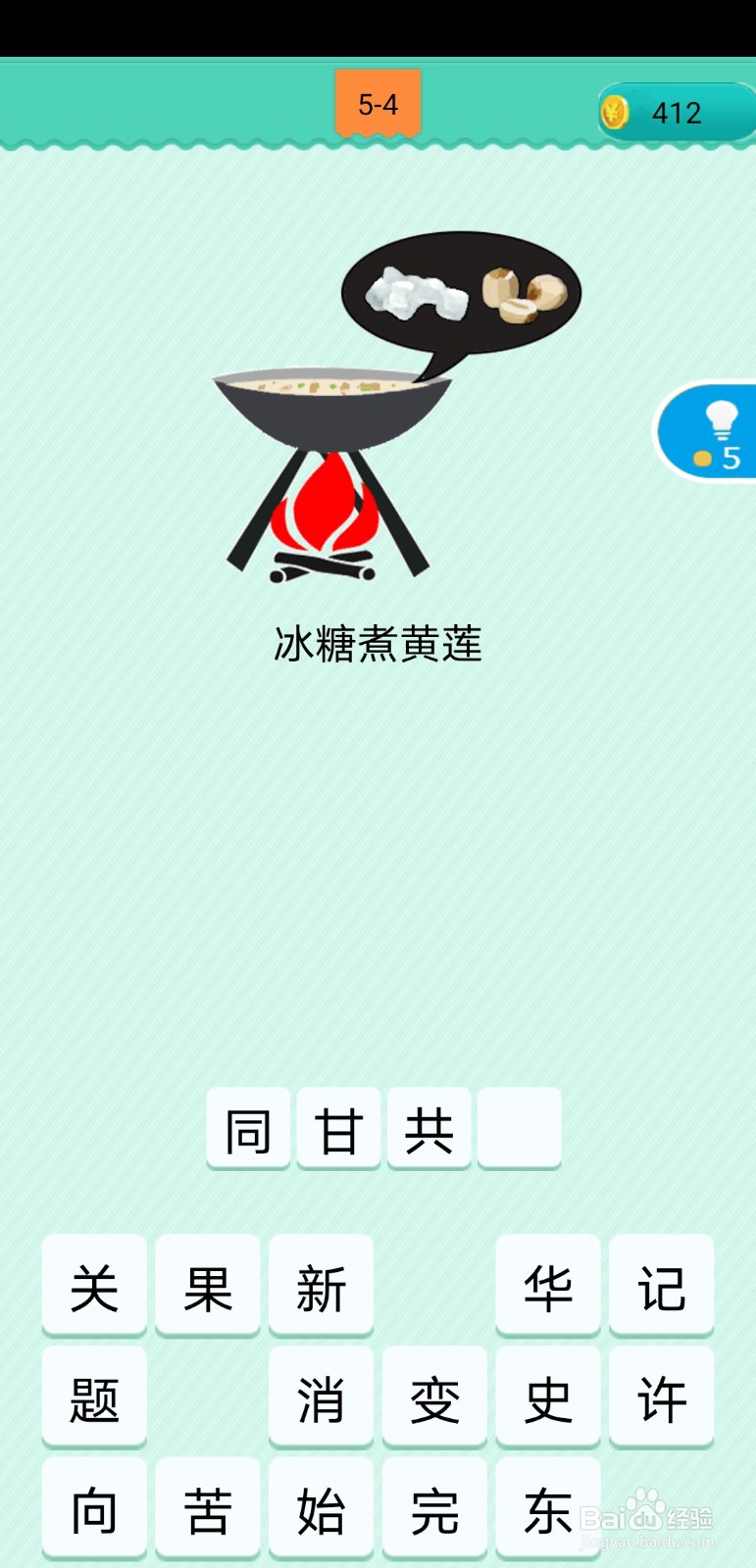Select the tile 史
The width and height of the screenshot is (756, 1568).
coord(547,1396)
